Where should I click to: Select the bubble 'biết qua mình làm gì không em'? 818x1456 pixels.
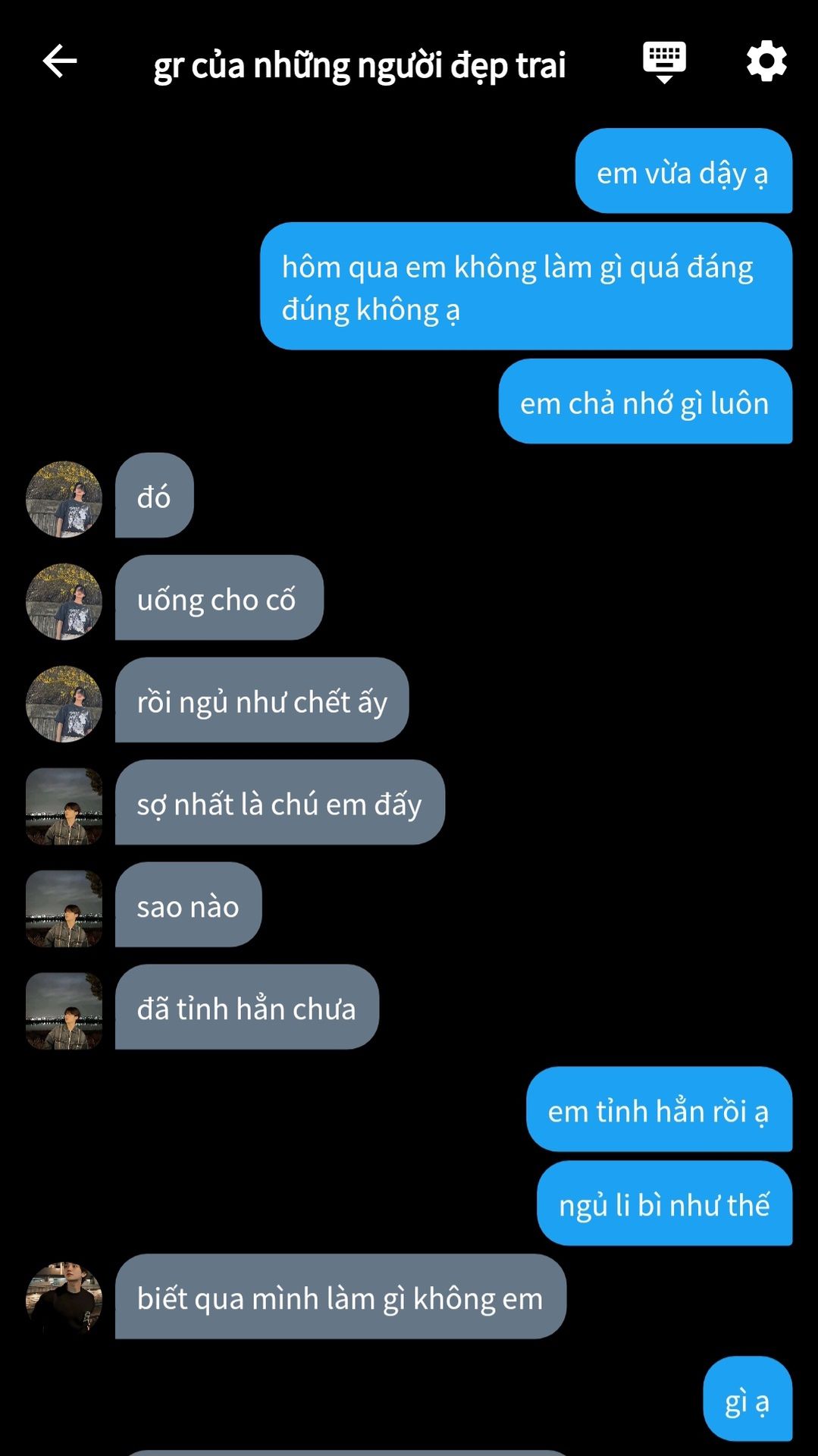[x=340, y=1297]
